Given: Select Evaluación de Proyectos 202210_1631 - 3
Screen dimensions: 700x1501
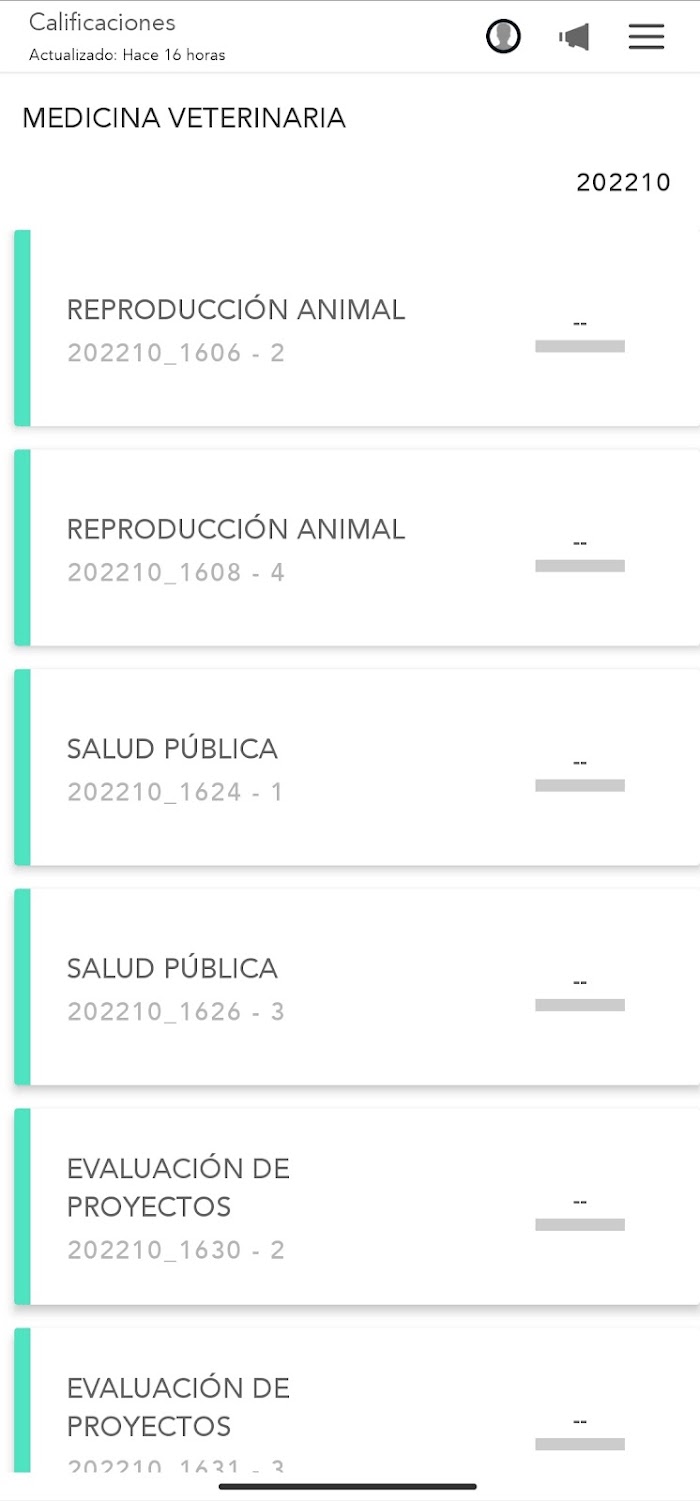Looking at the screenshot, I should tap(357, 1400).
